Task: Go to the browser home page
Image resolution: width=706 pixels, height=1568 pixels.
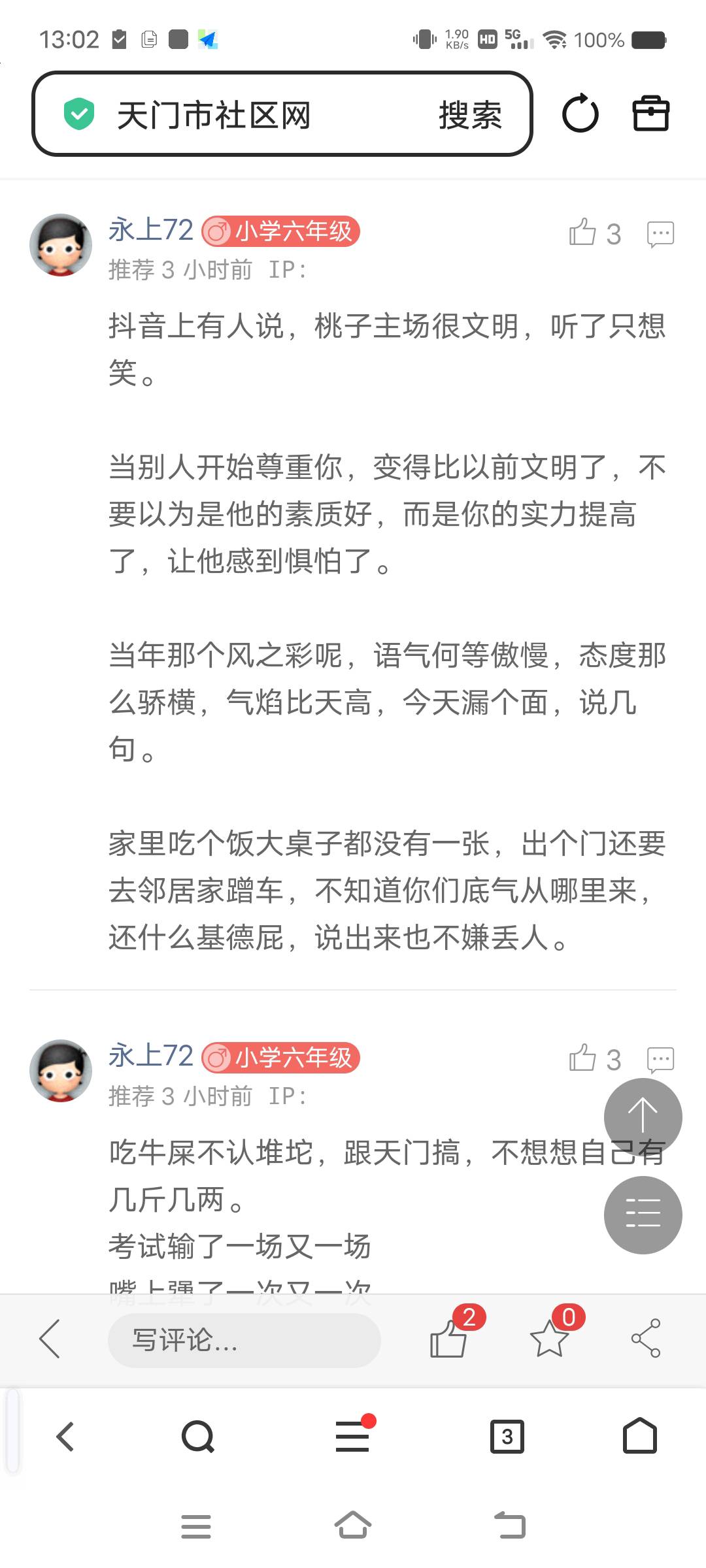Action: coord(639,1437)
